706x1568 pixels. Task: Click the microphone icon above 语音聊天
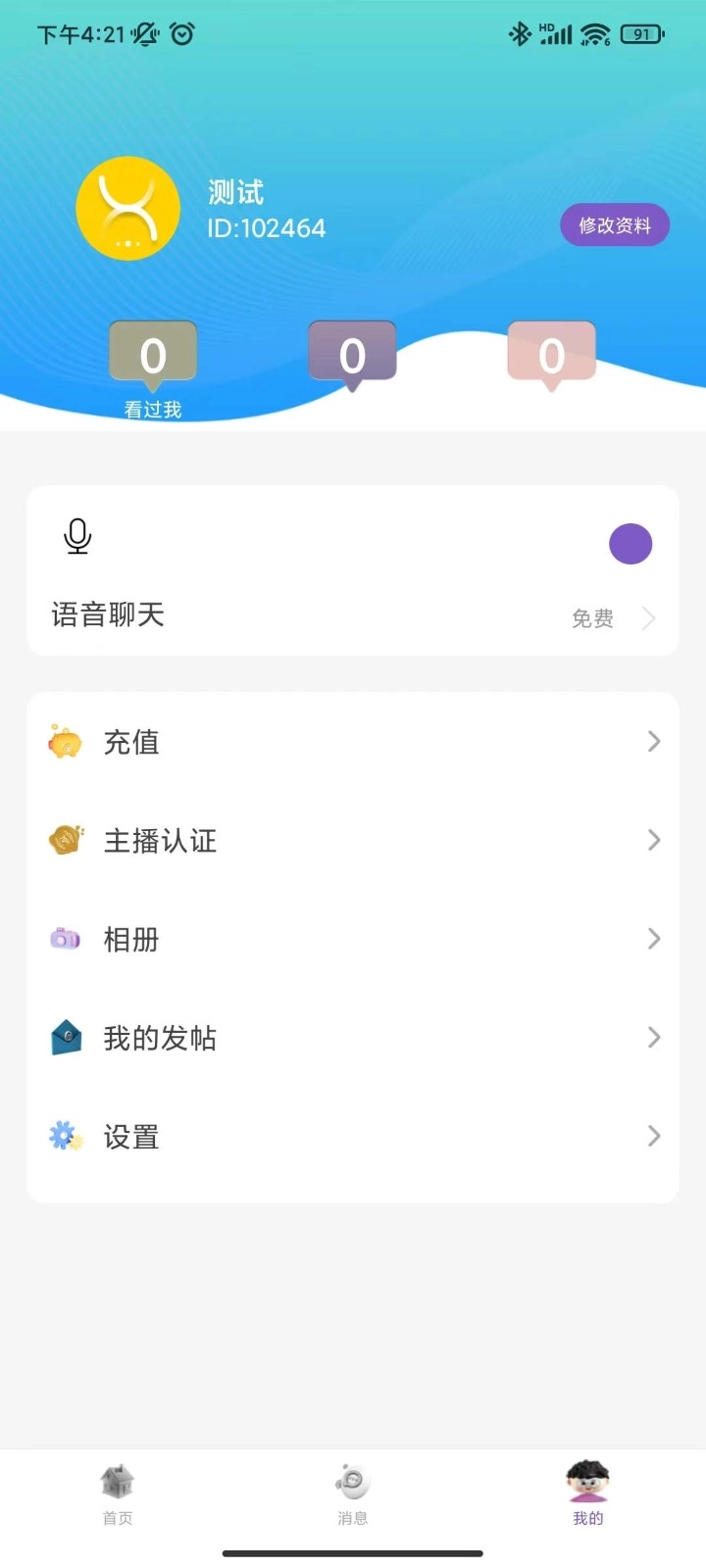(x=76, y=537)
